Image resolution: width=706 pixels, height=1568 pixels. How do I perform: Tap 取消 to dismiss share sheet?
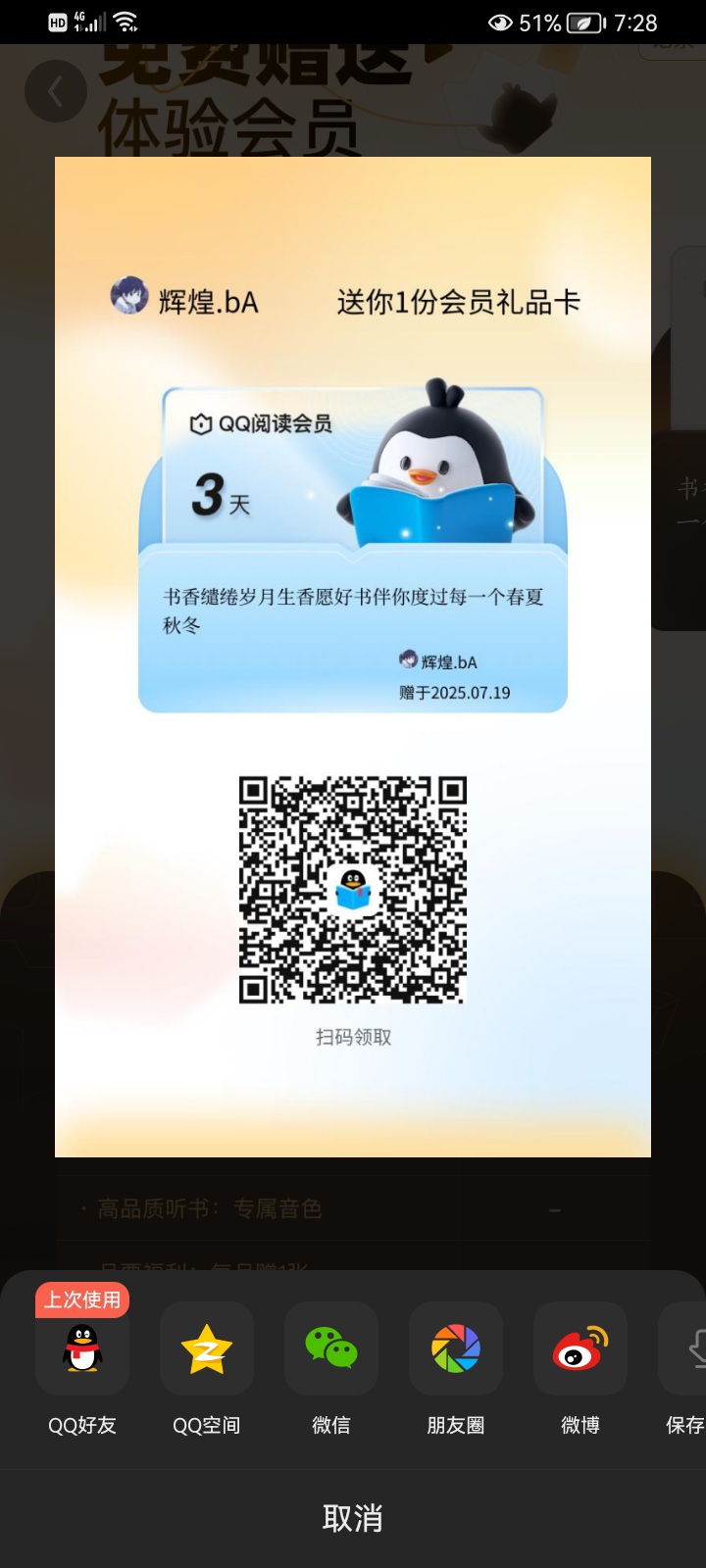click(x=353, y=1518)
